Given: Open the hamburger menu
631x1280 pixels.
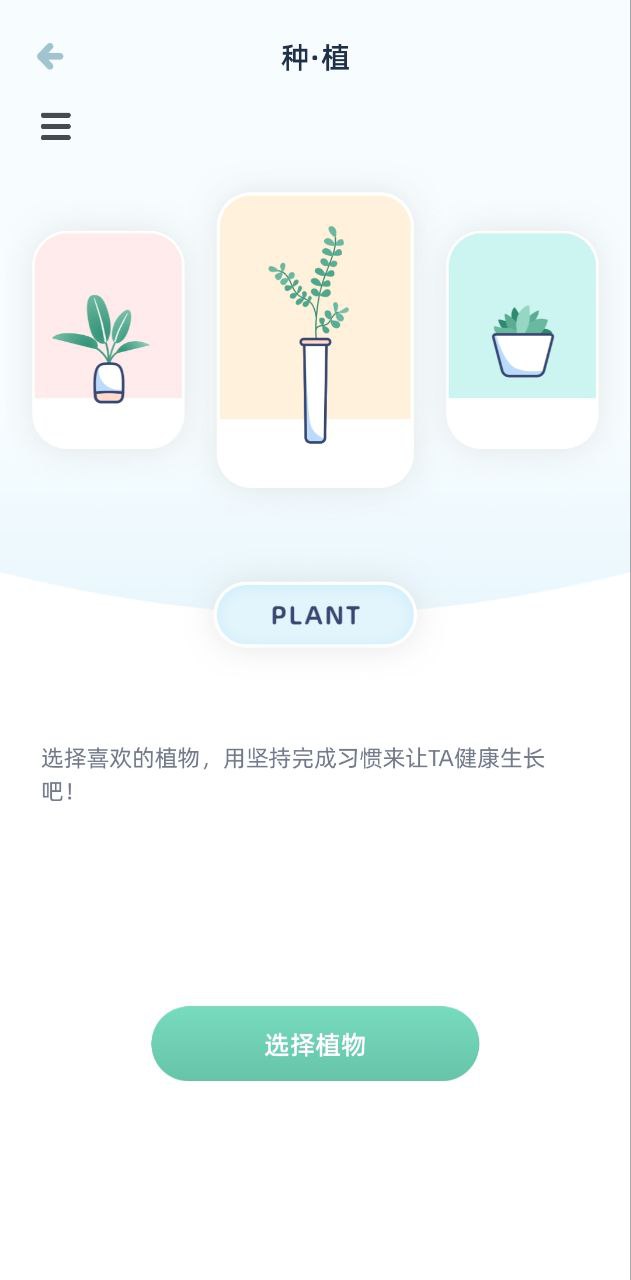Looking at the screenshot, I should coord(56,127).
